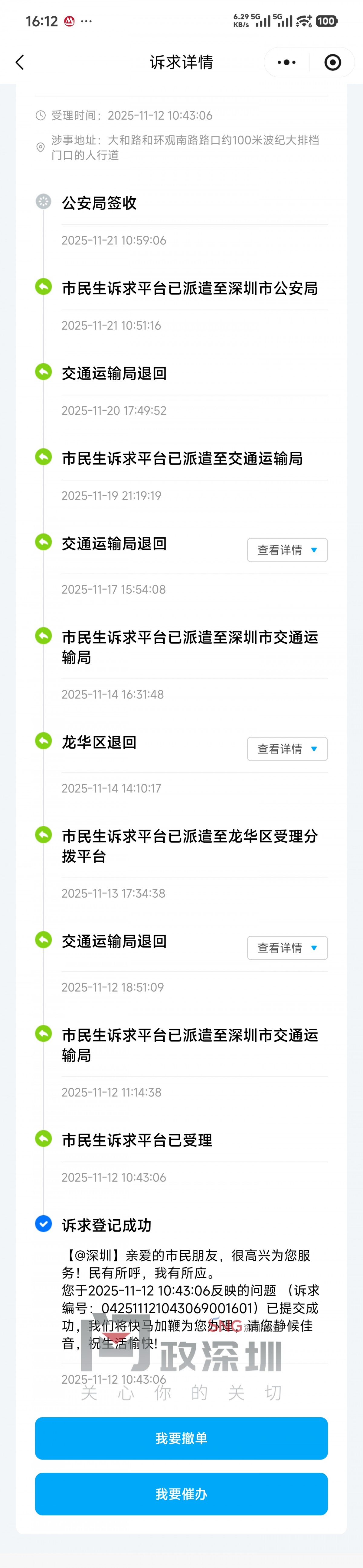363x1568 pixels.
Task: Close the mini program via circle icon
Action: tap(332, 62)
